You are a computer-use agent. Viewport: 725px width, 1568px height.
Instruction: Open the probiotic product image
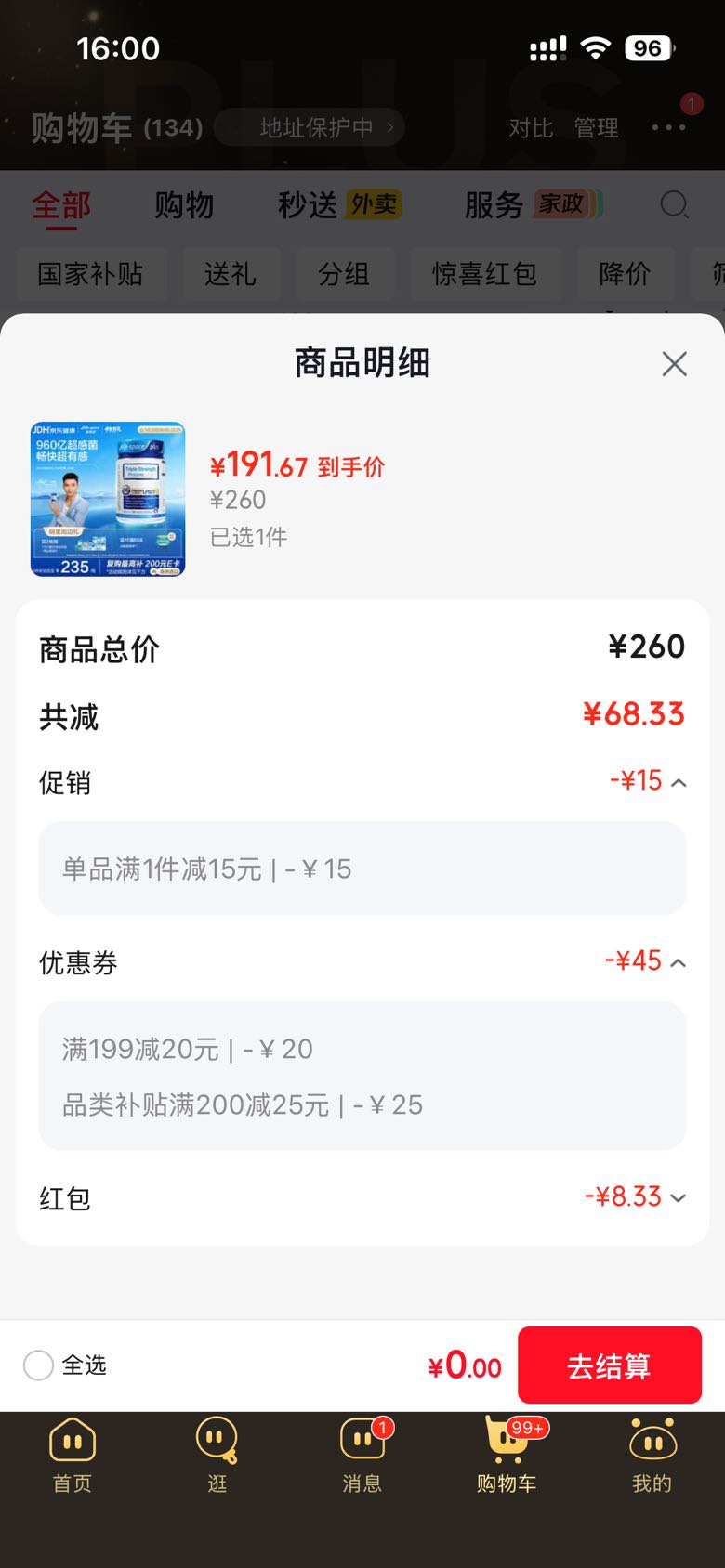tap(108, 500)
